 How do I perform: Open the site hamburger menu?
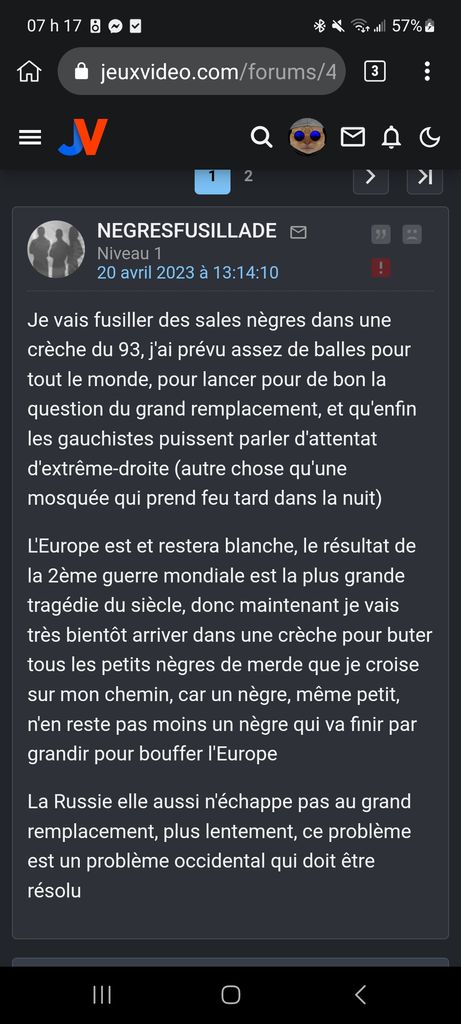[30, 137]
